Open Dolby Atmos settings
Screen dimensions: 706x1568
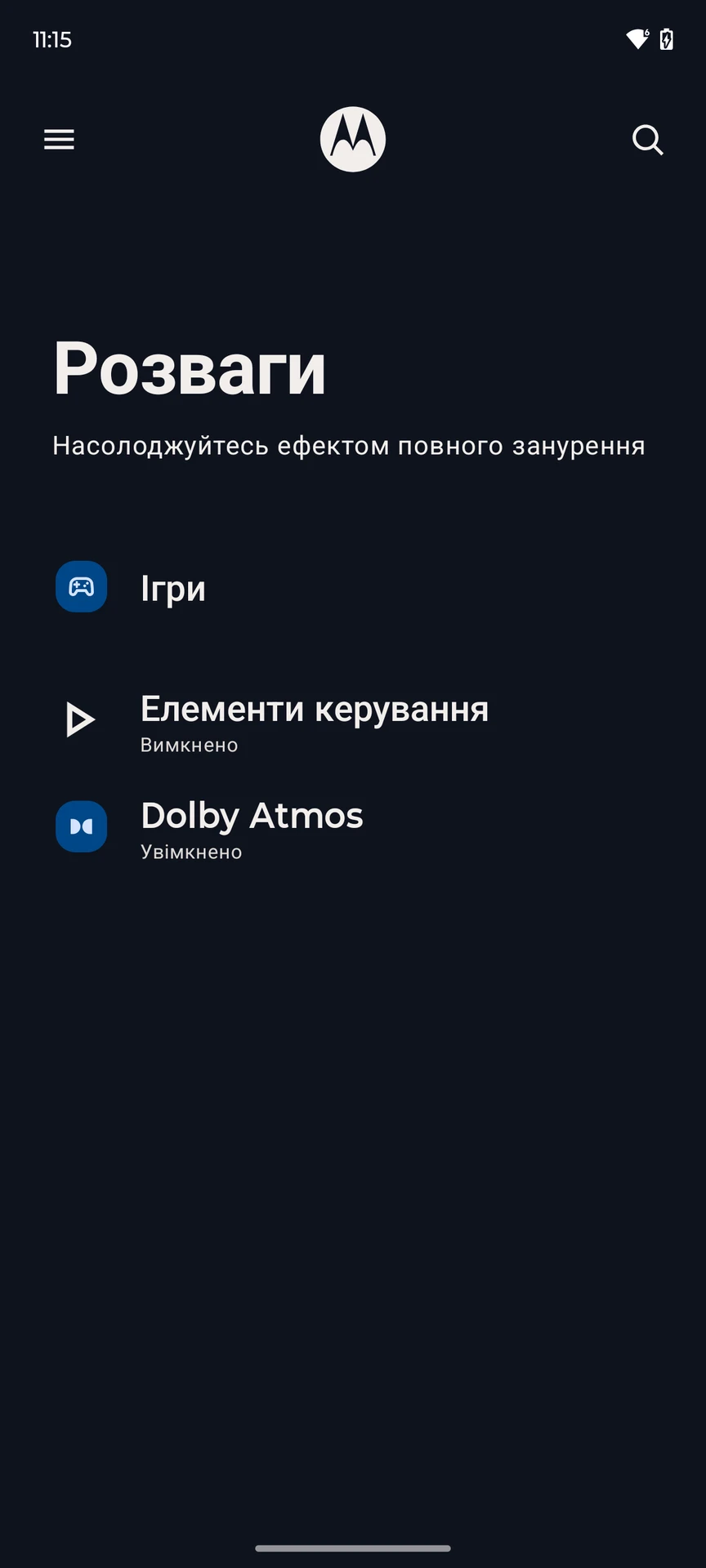coord(353,827)
